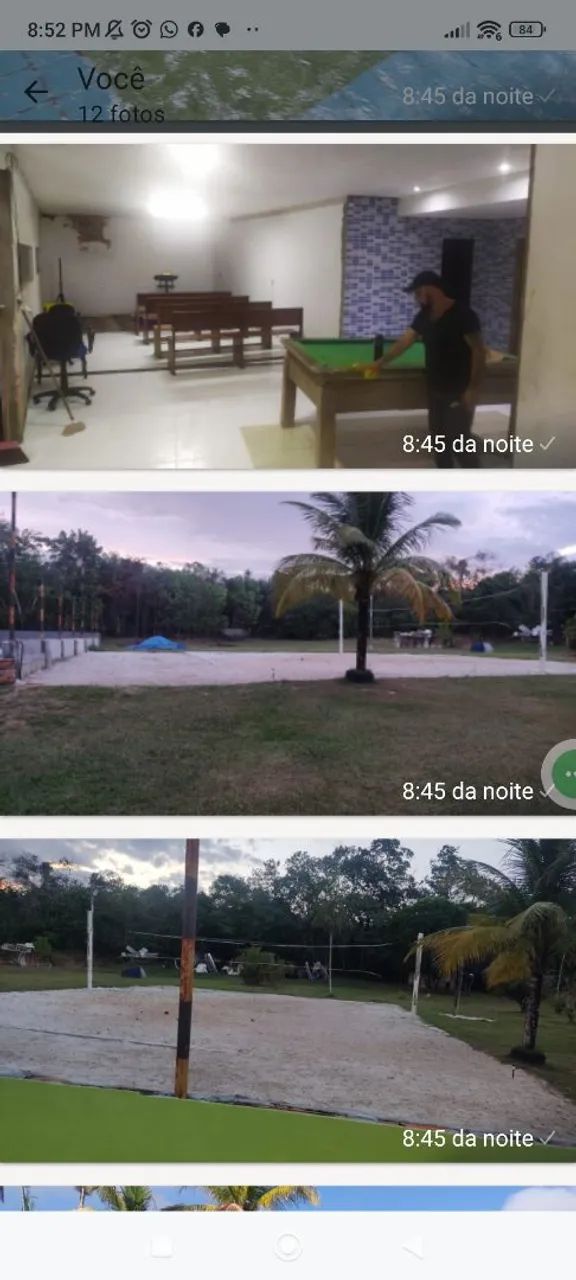
Task: Open the pool table room photo
Action: click(288, 306)
